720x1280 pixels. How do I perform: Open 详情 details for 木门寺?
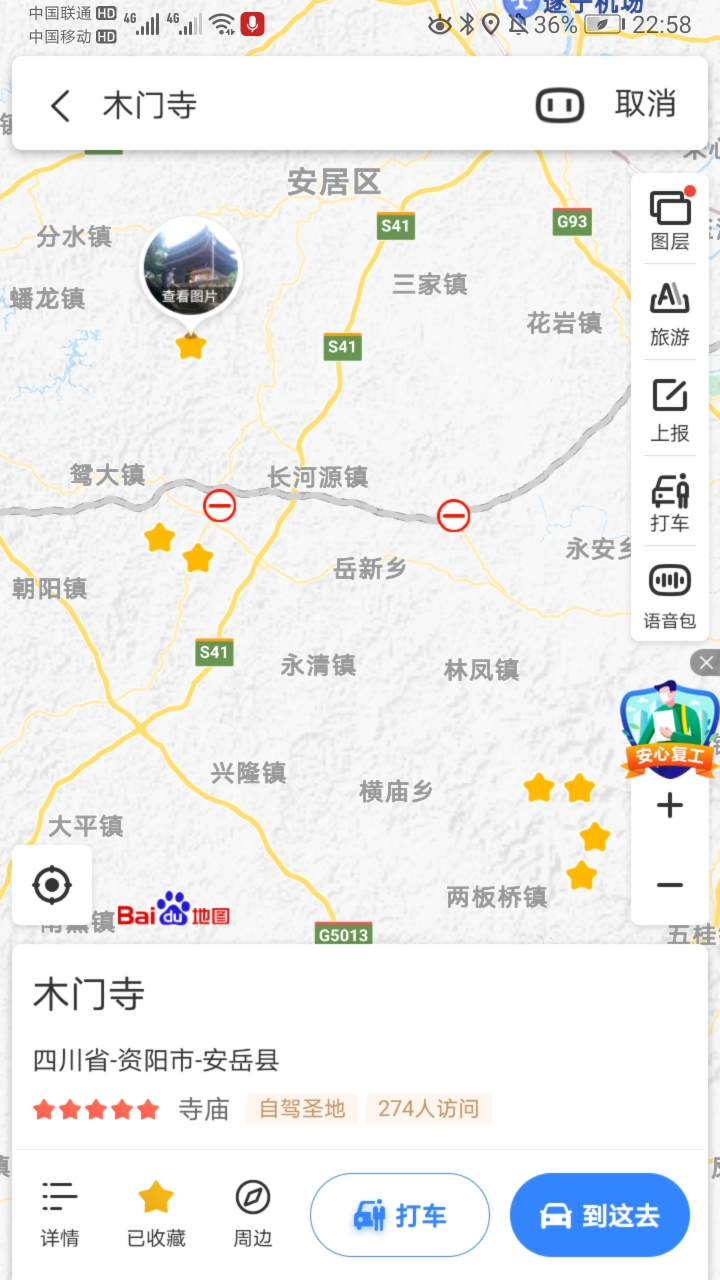click(60, 1213)
